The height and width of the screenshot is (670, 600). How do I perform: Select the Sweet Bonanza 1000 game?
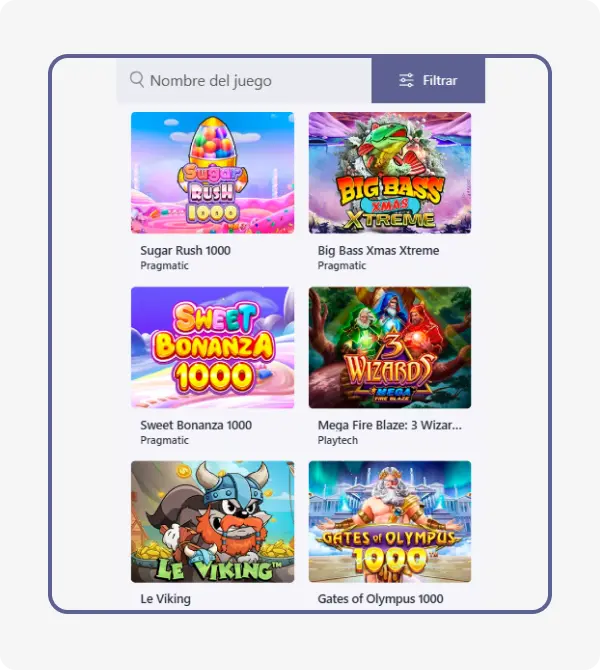click(212, 348)
